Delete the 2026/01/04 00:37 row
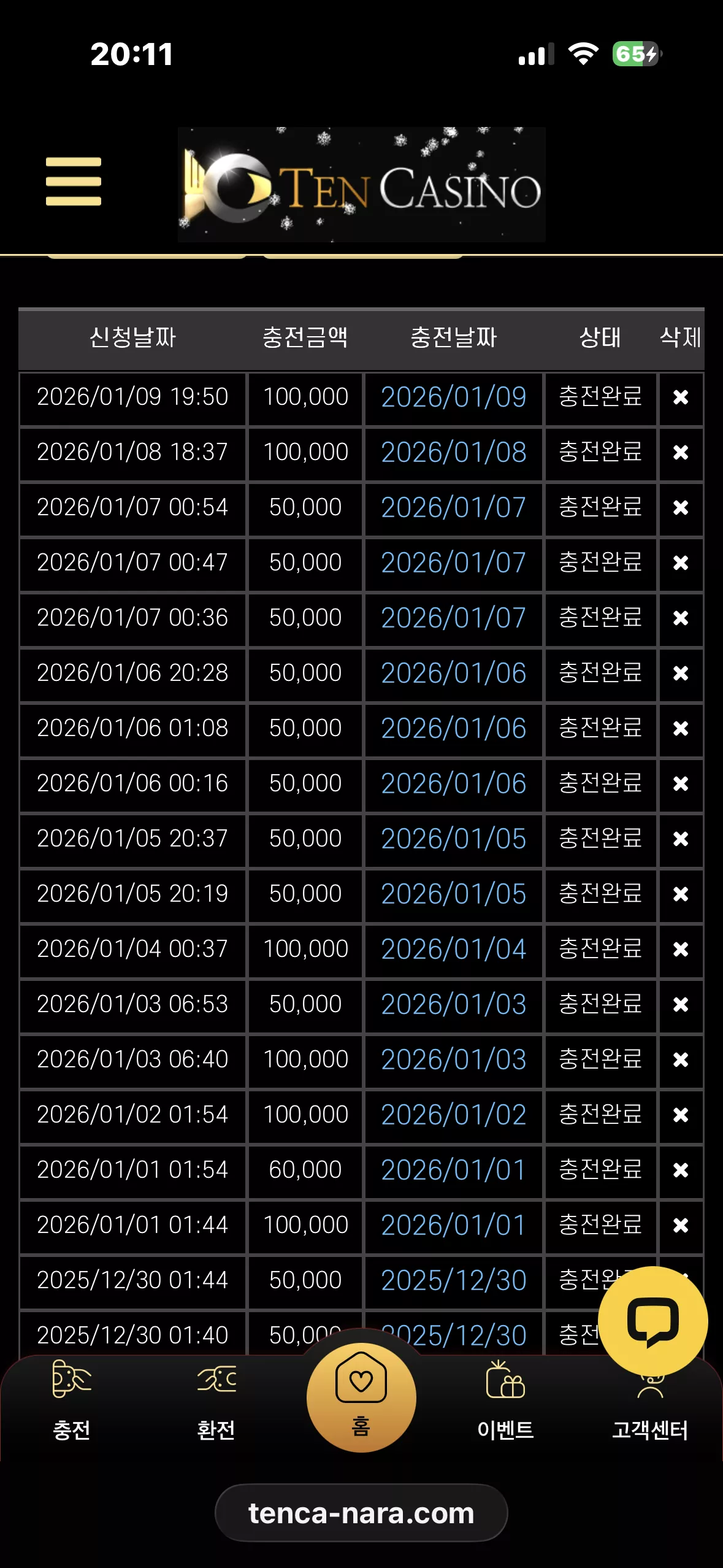 (681, 950)
